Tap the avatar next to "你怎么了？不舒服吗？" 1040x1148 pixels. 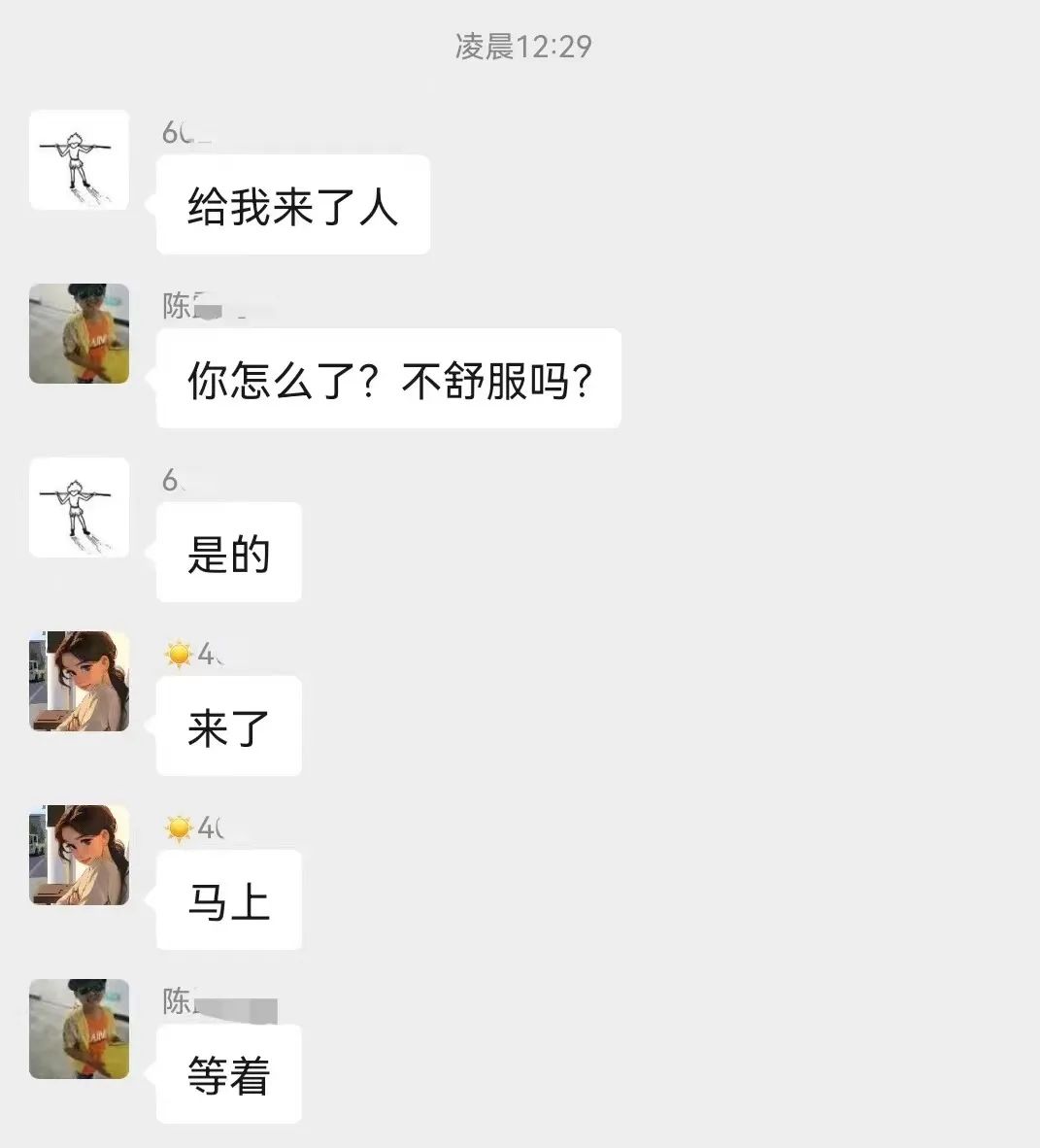79,333
